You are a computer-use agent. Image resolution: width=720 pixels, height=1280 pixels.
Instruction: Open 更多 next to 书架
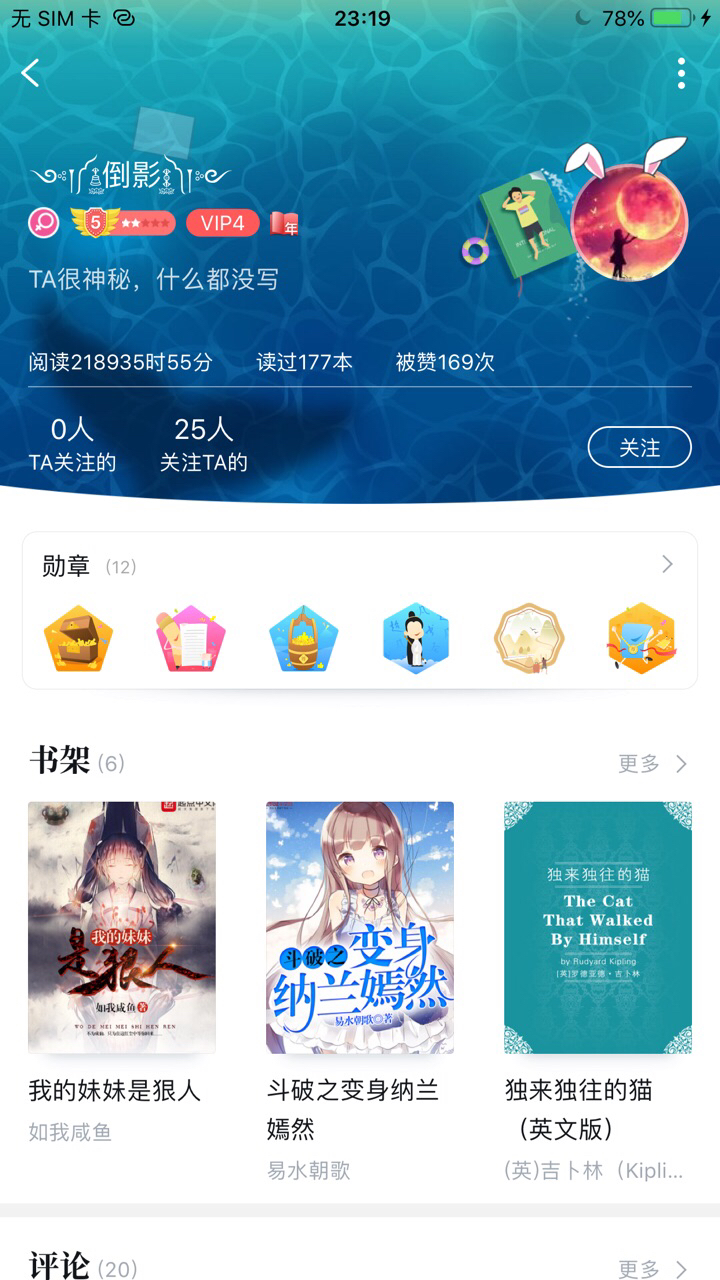coord(652,764)
